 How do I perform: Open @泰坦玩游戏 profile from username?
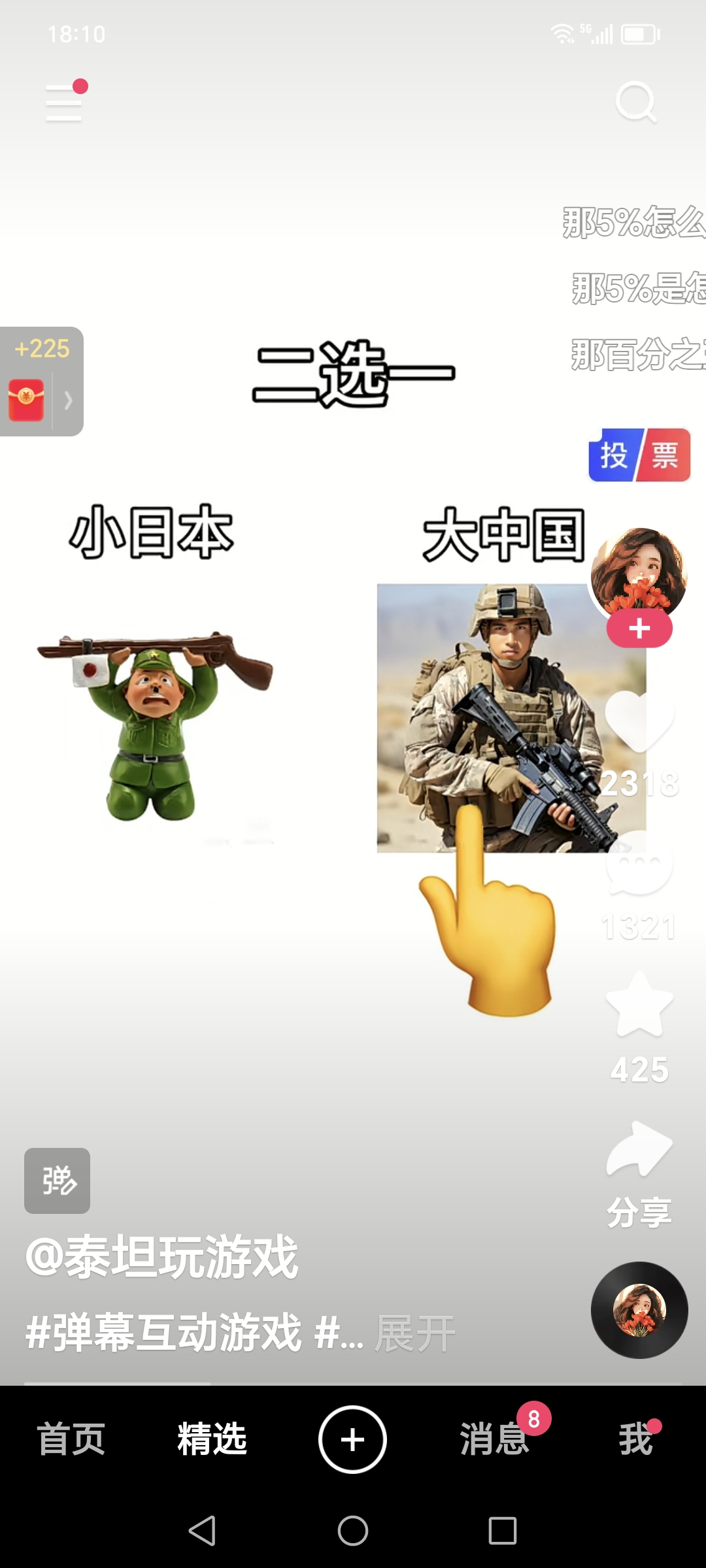(162, 1257)
